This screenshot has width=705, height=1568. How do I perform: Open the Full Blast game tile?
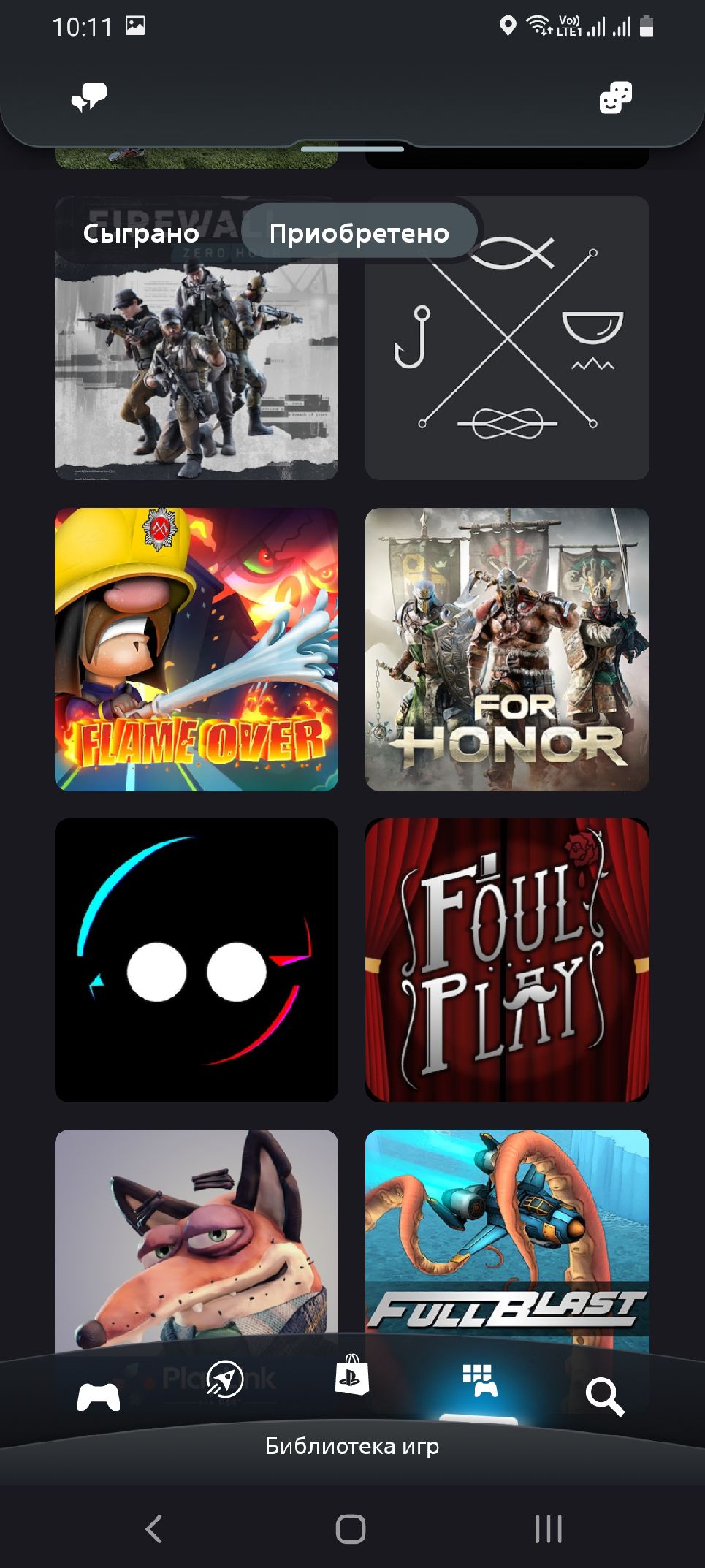[x=507, y=1235]
